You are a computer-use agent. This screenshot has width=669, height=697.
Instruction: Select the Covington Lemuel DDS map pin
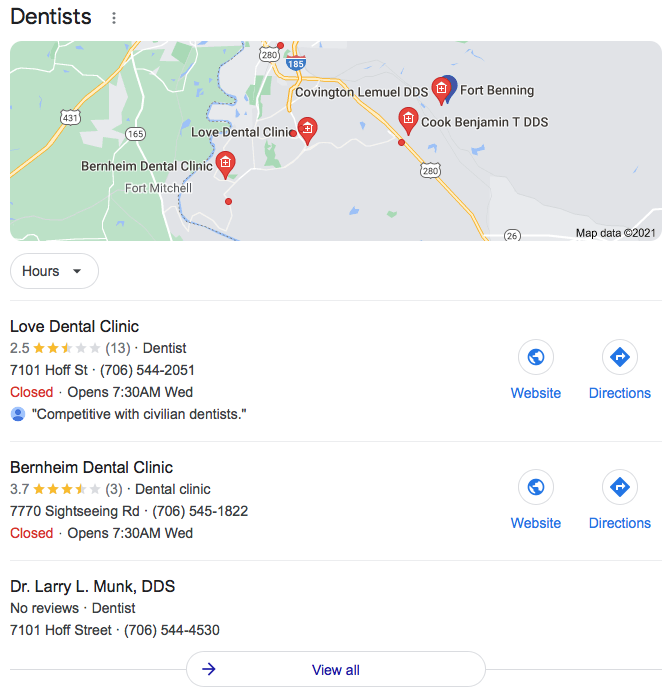[x=441, y=89]
